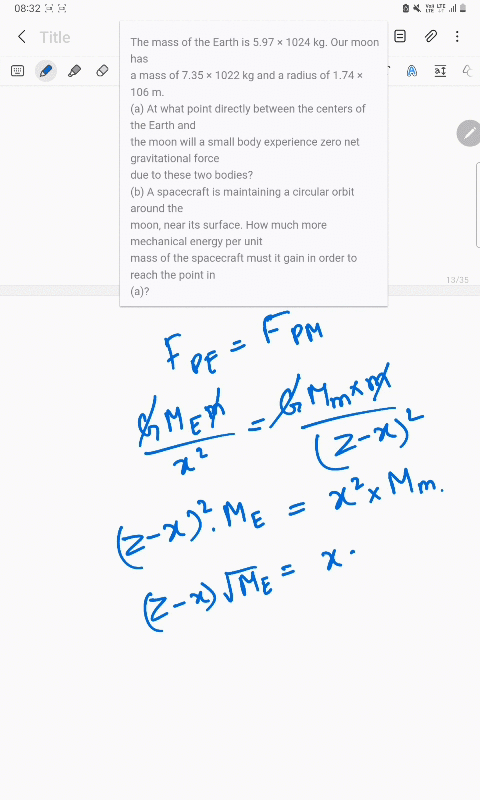
Task: Go back using the arrow
Action: coord(21,37)
